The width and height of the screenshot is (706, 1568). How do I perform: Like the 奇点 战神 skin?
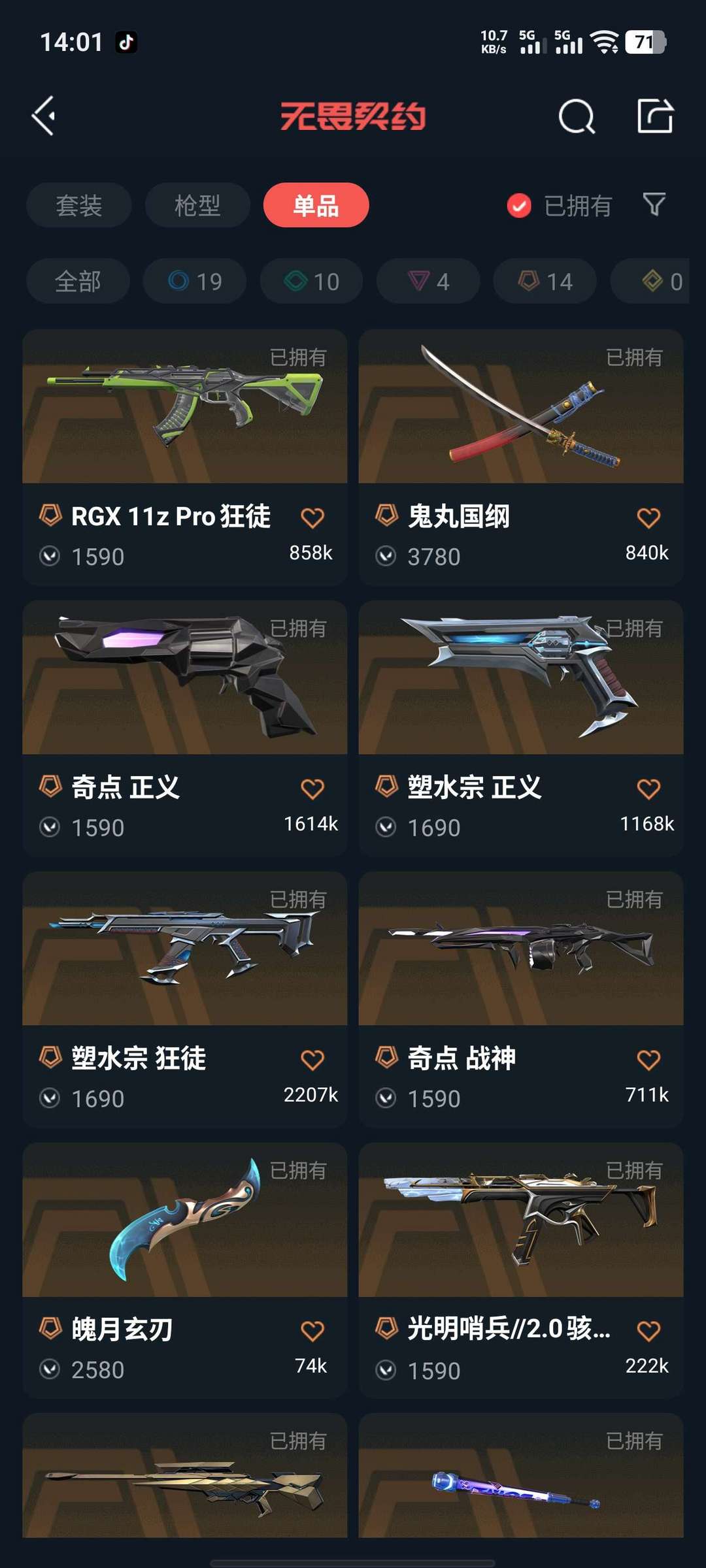pyautogui.click(x=648, y=1060)
